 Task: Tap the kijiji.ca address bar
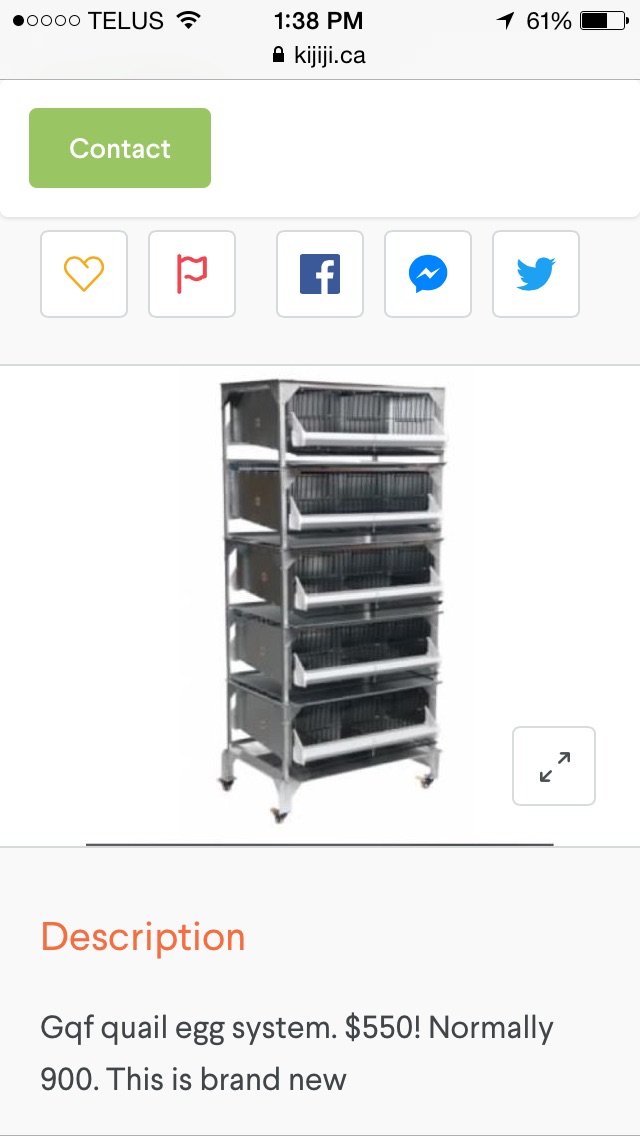(x=320, y=56)
